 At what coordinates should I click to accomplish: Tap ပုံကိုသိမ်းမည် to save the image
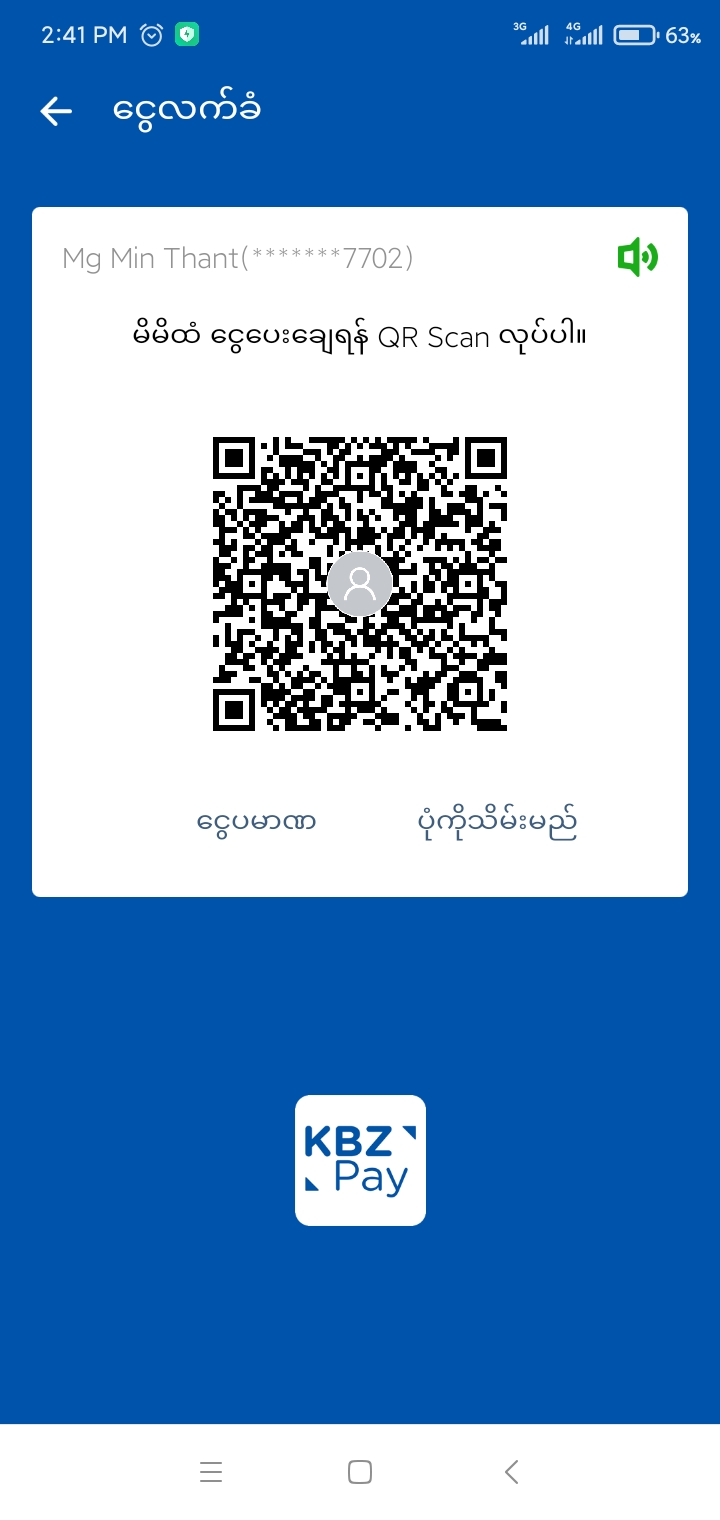[x=497, y=823]
